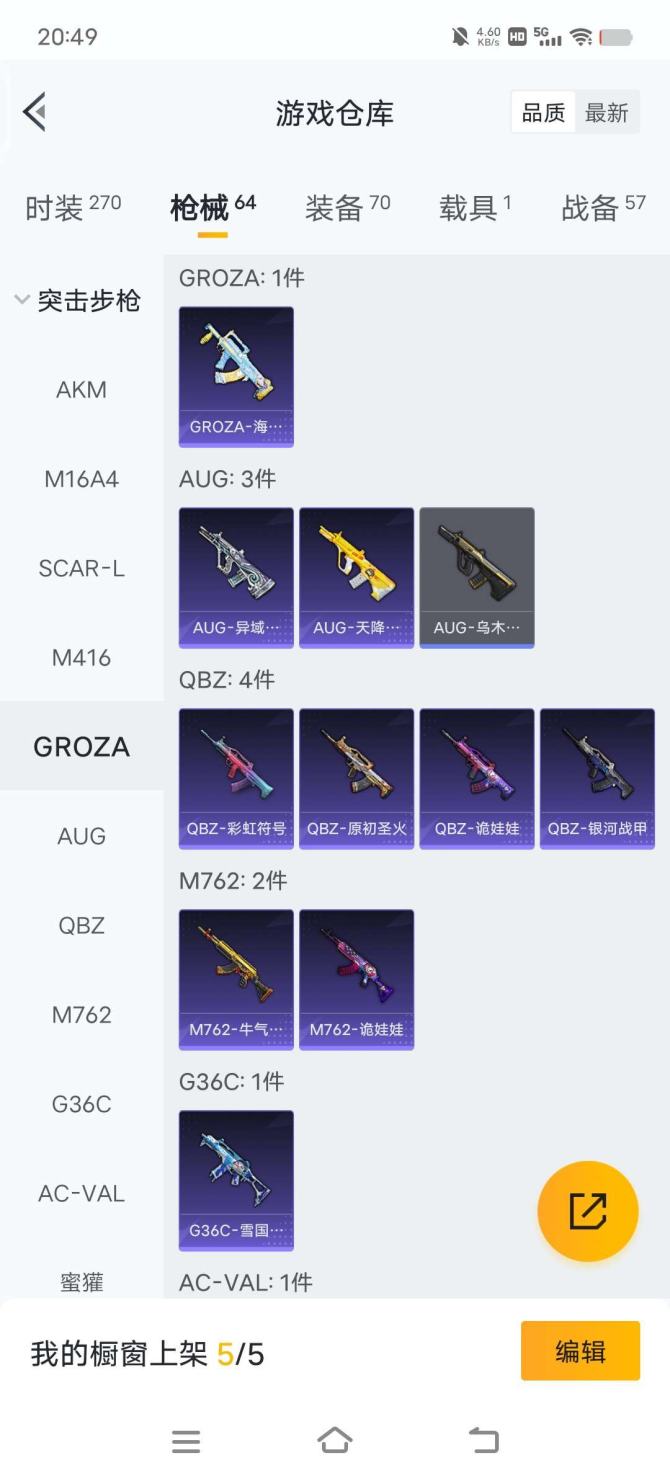Image resolution: width=670 pixels, height=1481 pixels.
Task: Open the 载具 tab
Action: click(x=475, y=207)
